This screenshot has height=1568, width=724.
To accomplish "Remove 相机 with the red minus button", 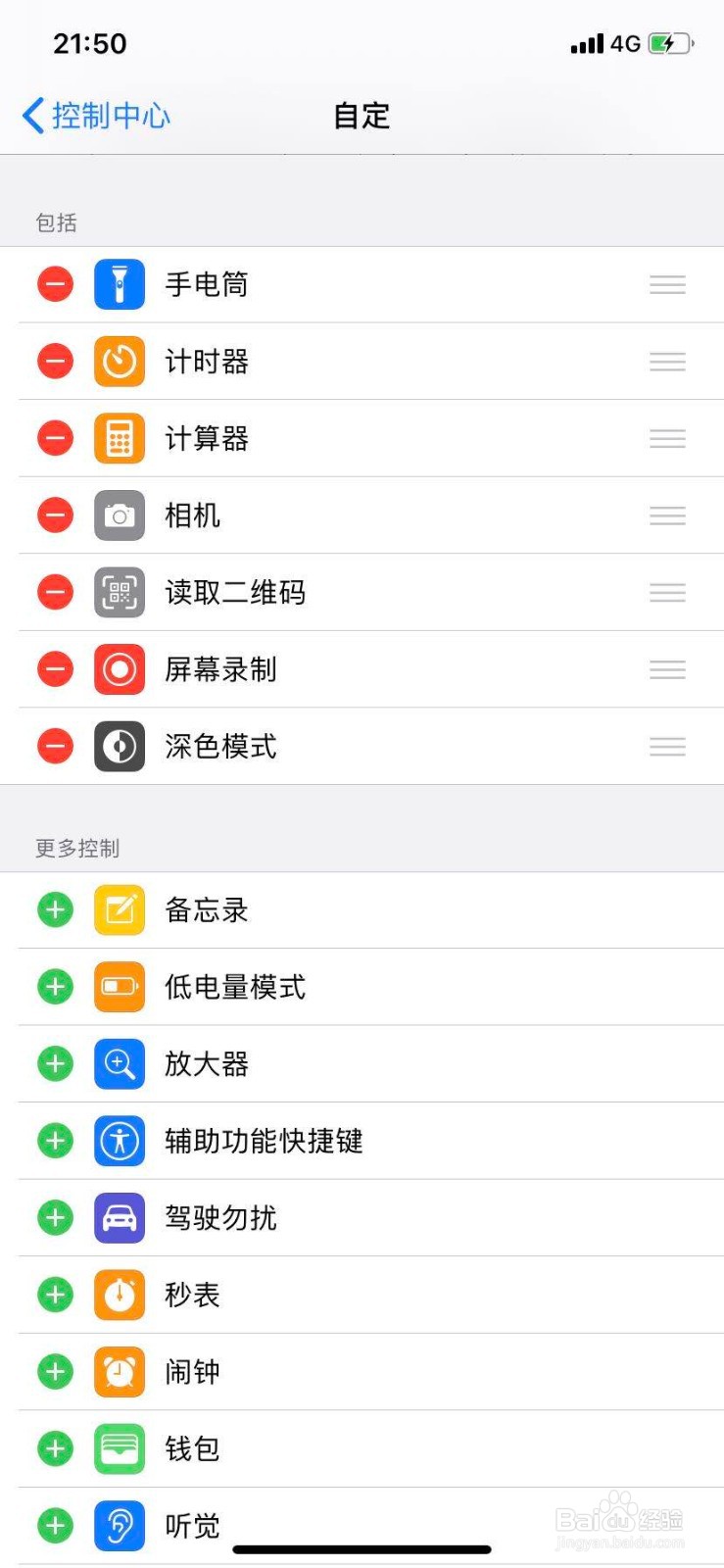I will pyautogui.click(x=54, y=515).
